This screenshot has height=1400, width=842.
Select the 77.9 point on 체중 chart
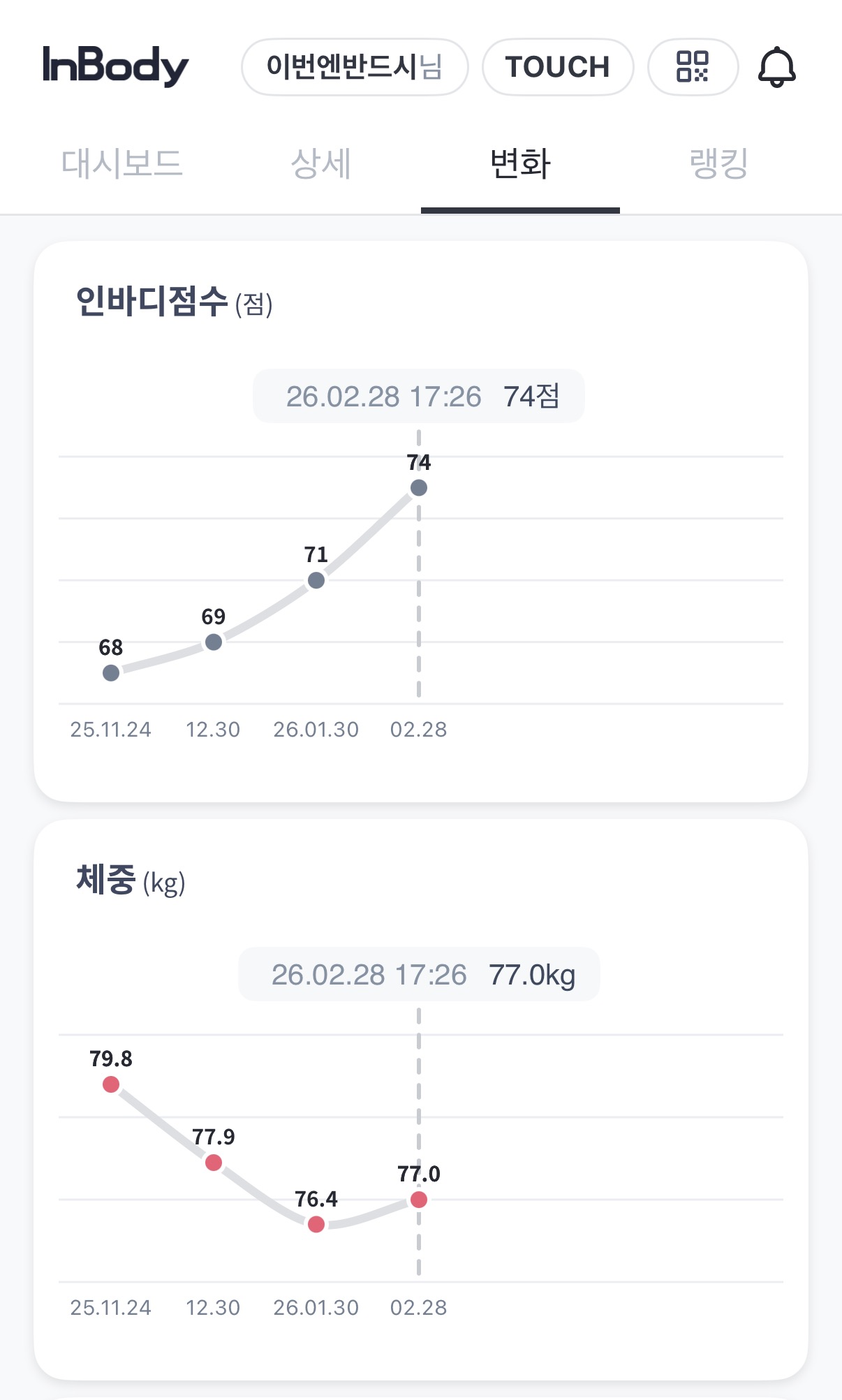[214, 1163]
